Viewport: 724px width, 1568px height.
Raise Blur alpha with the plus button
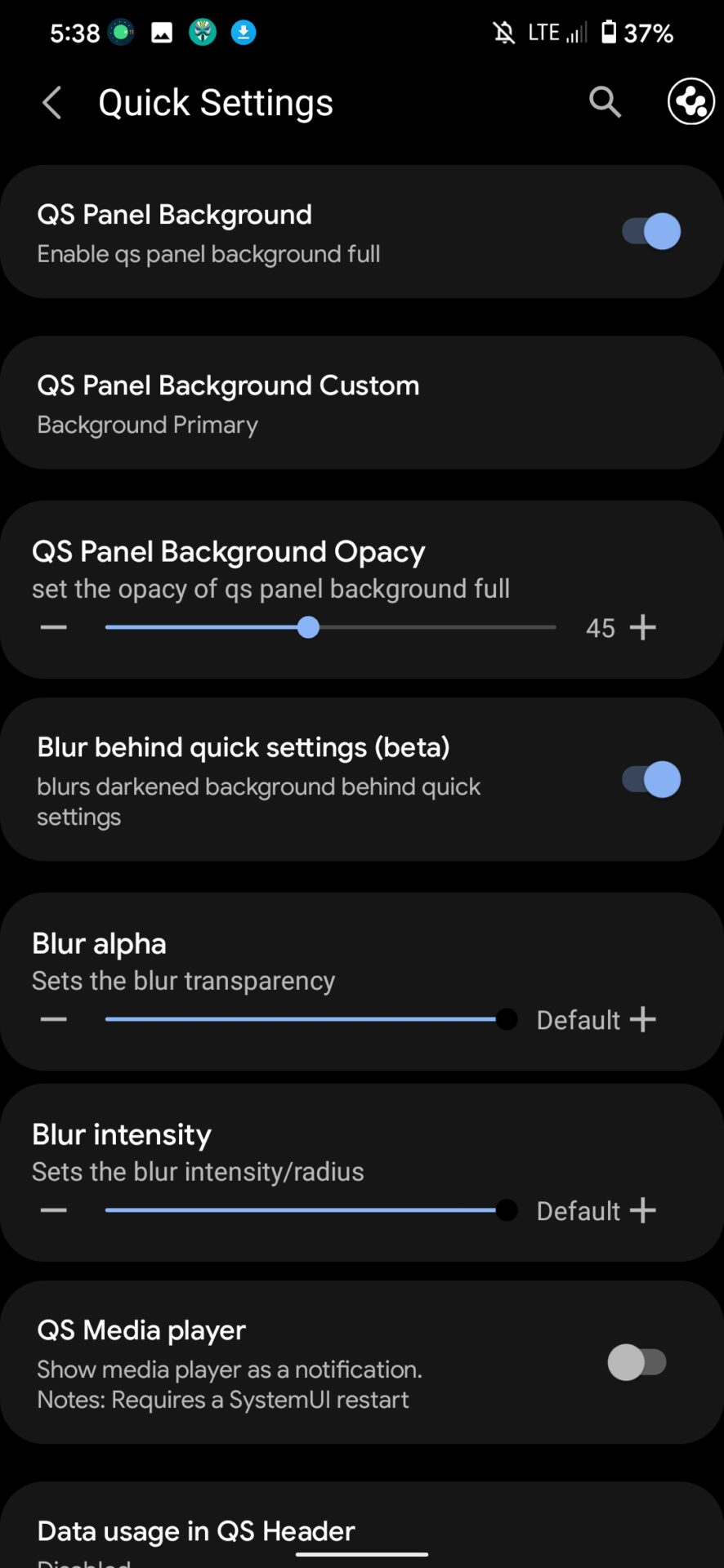coord(643,1019)
